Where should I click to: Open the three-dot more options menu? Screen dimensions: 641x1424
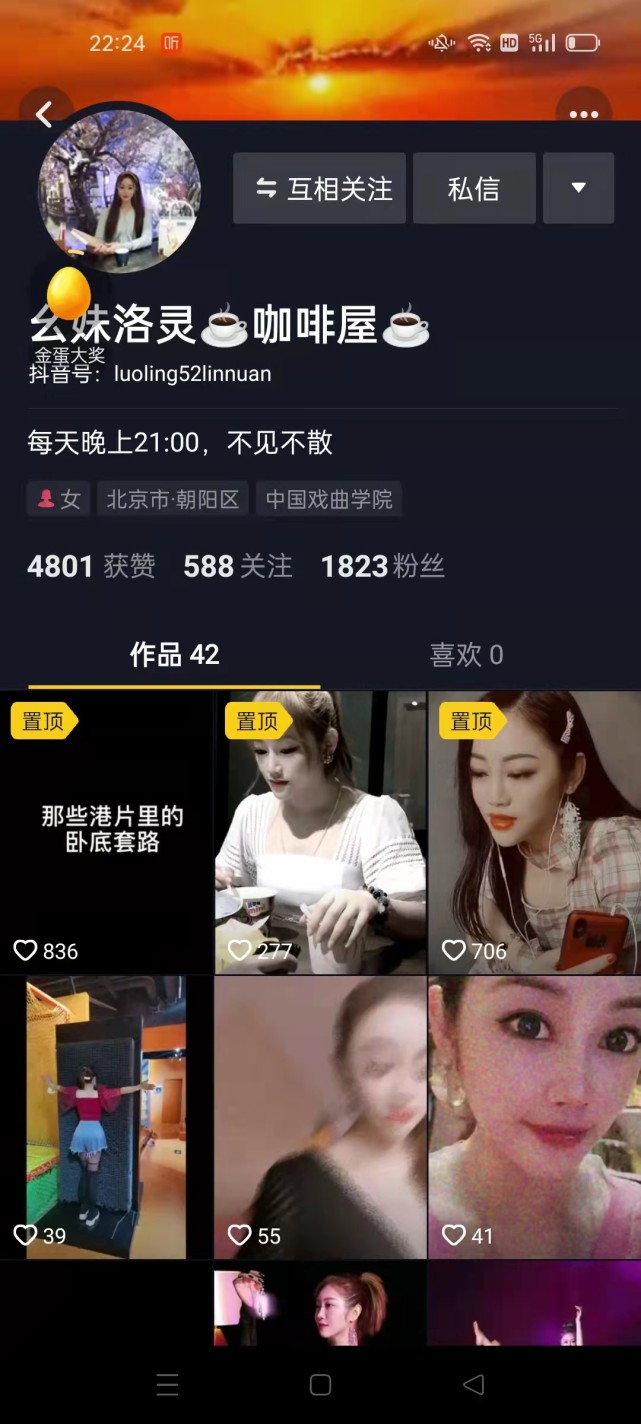(x=584, y=115)
